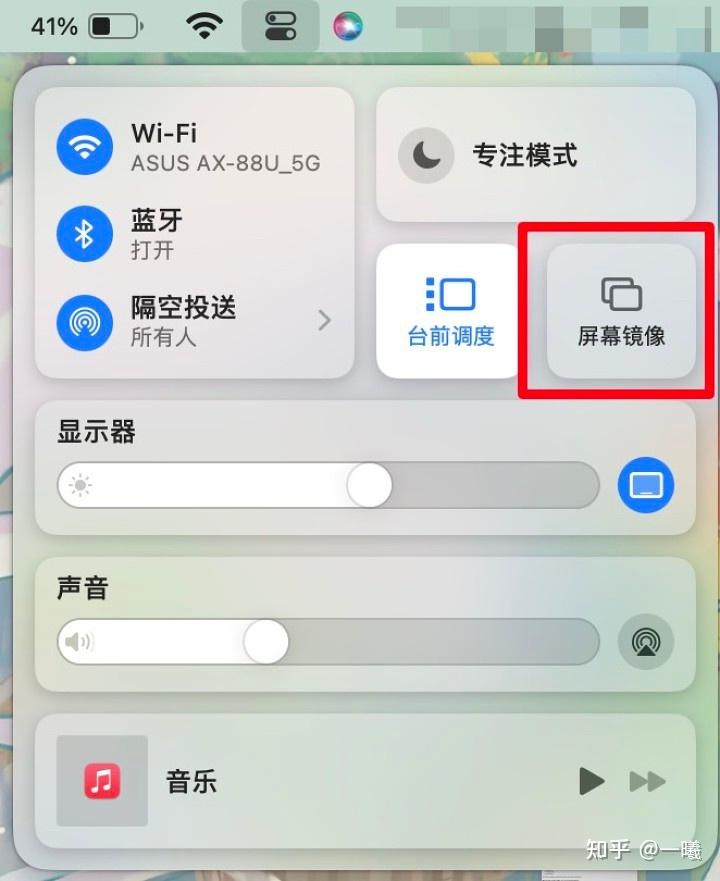Image resolution: width=720 pixels, height=881 pixels.
Task: Toggle Stage Manager (台前调度)
Action: 450,311
